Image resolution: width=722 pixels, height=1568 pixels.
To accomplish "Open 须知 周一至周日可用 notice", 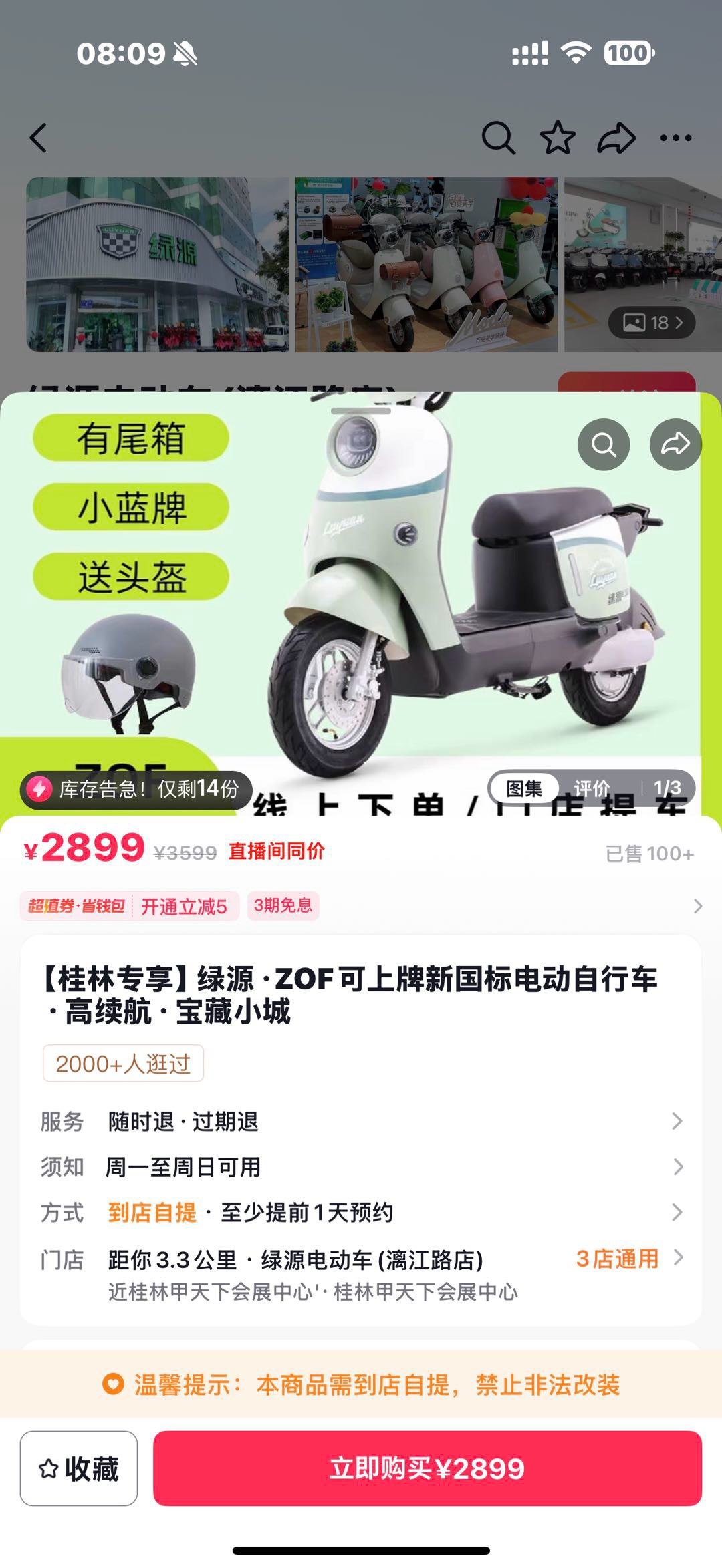I will click(x=361, y=1166).
